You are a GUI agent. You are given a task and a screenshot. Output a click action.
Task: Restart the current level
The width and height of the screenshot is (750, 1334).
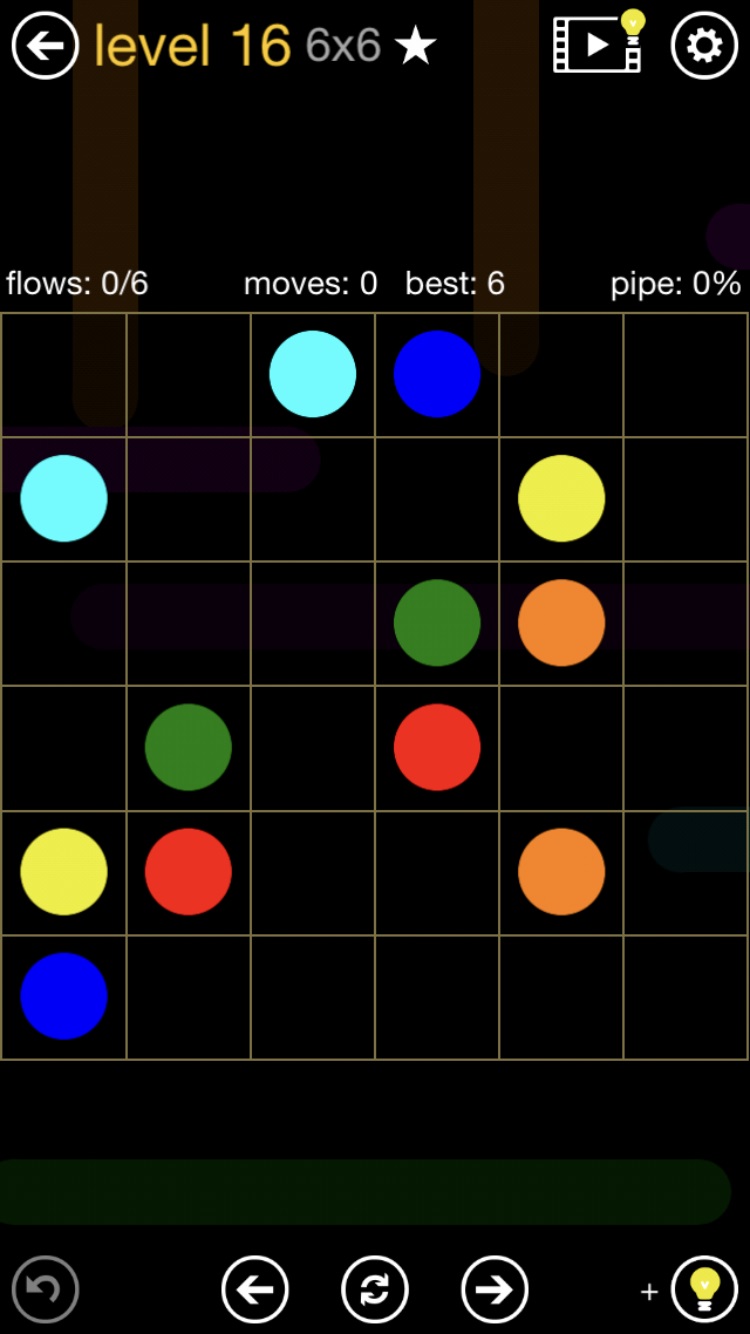pyautogui.click(x=375, y=1289)
